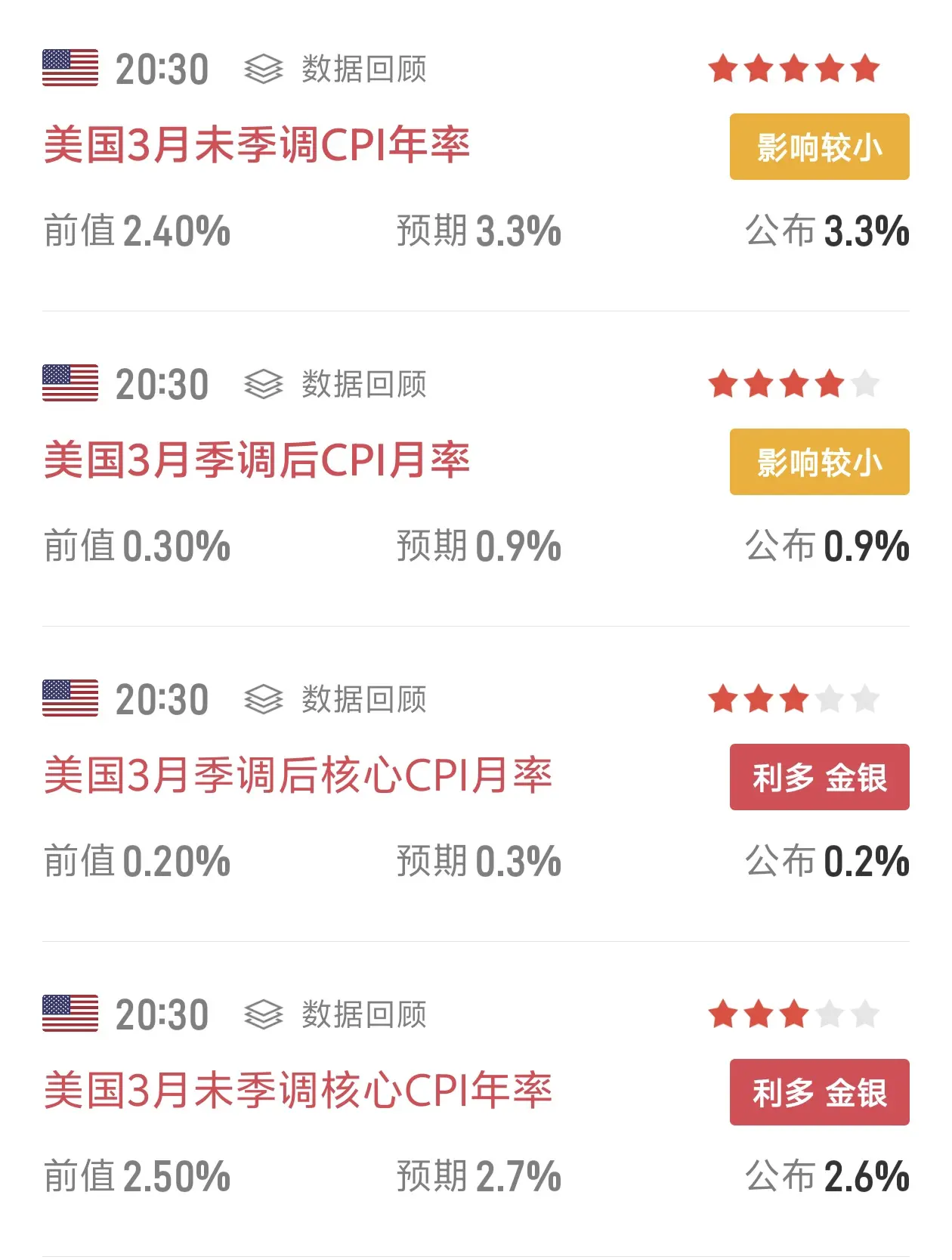View 数据回顾 for 美国3月未季调核心CPI年率
Screen dimensions: 952x1260
click(336, 1015)
